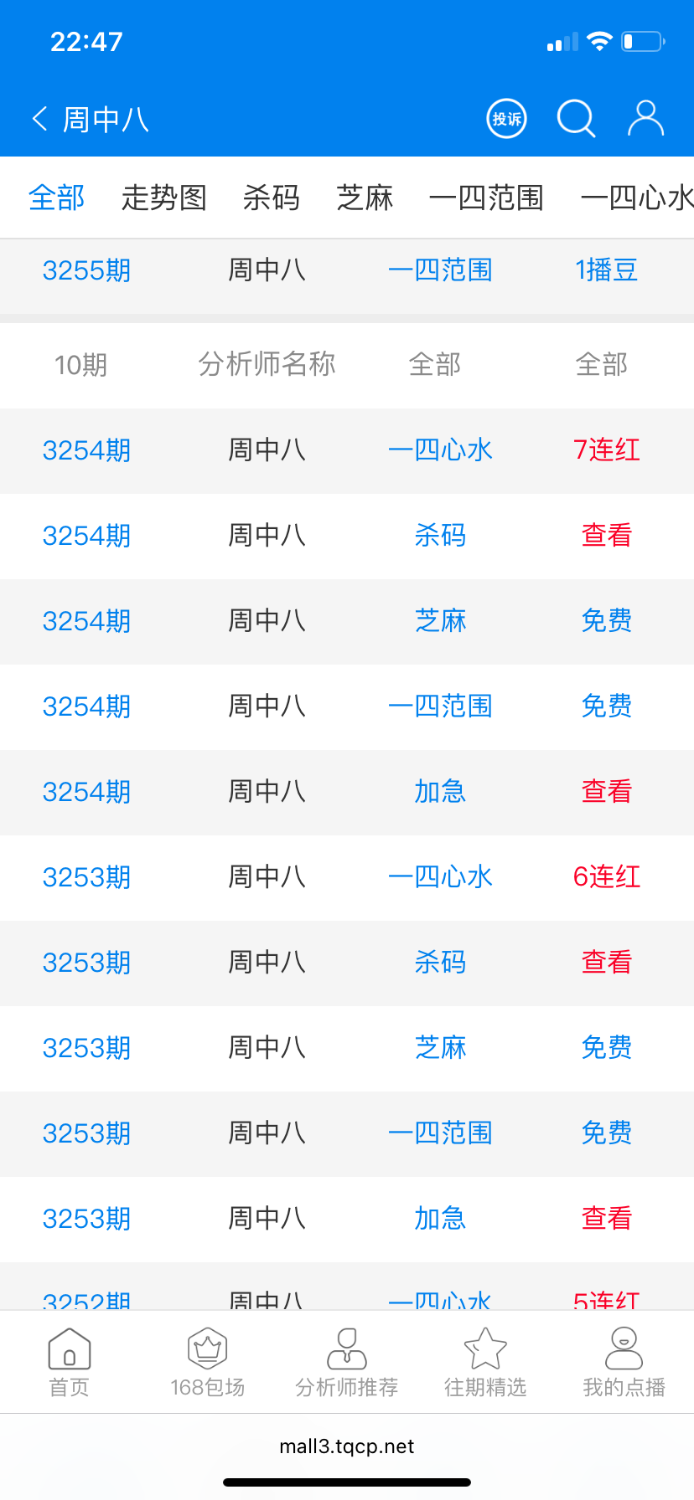Open free 3254期 芝麻 entry
The image size is (694, 1500).
pos(606,621)
